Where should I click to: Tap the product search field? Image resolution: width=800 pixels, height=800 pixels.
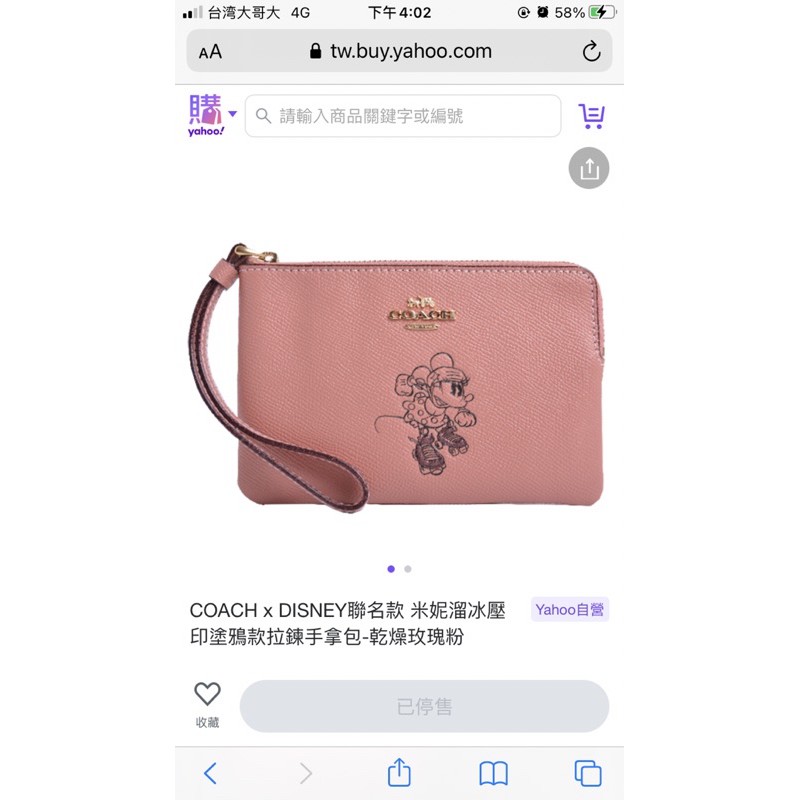click(403, 116)
